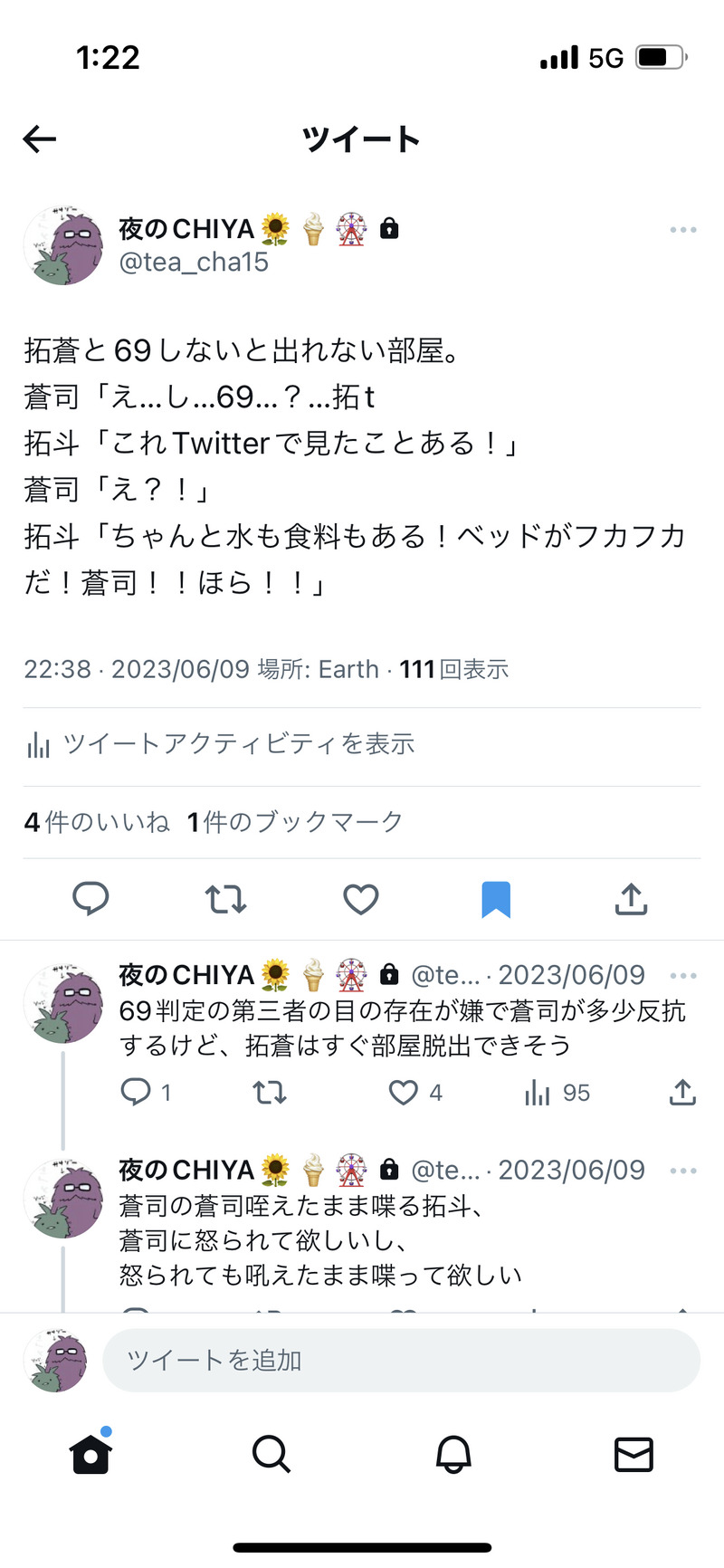This screenshot has height=1568, width=724.
Task: Like the reply with 4 likes
Action: click(404, 1093)
